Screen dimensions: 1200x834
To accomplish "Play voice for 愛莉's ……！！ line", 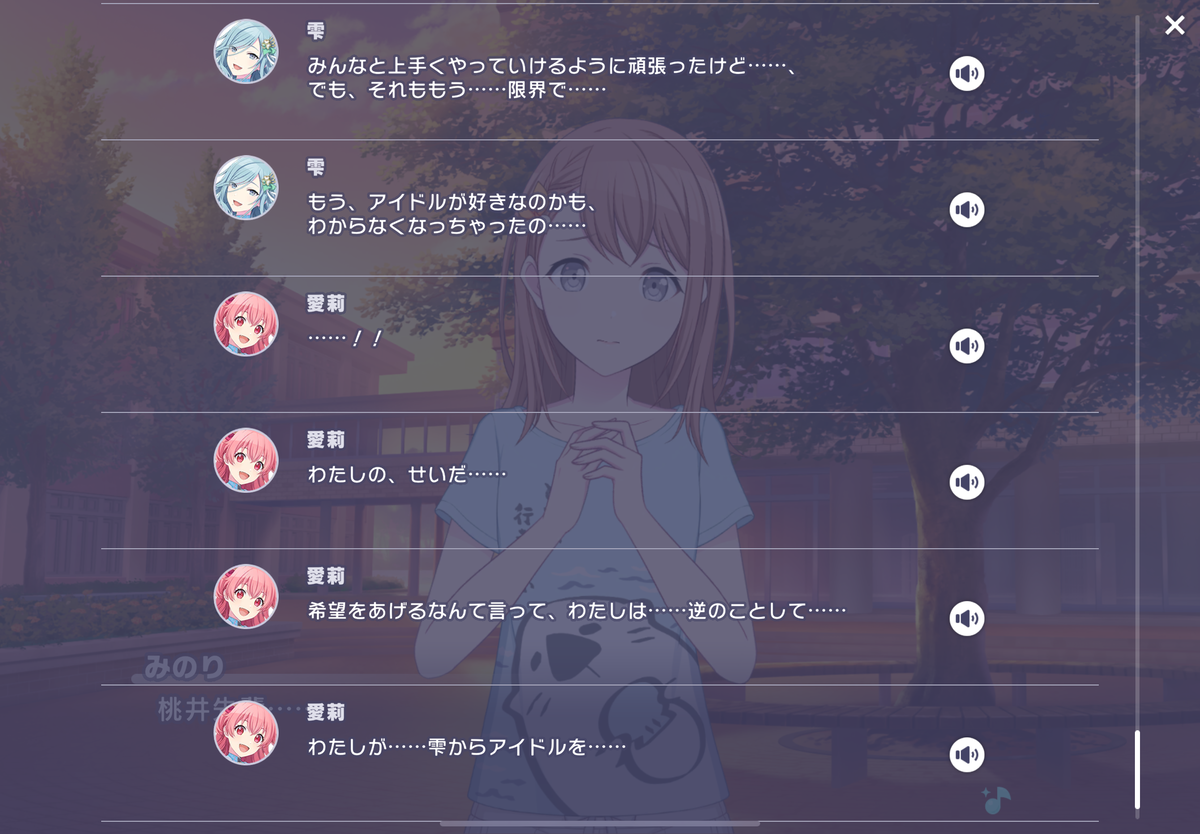I will 966,346.
